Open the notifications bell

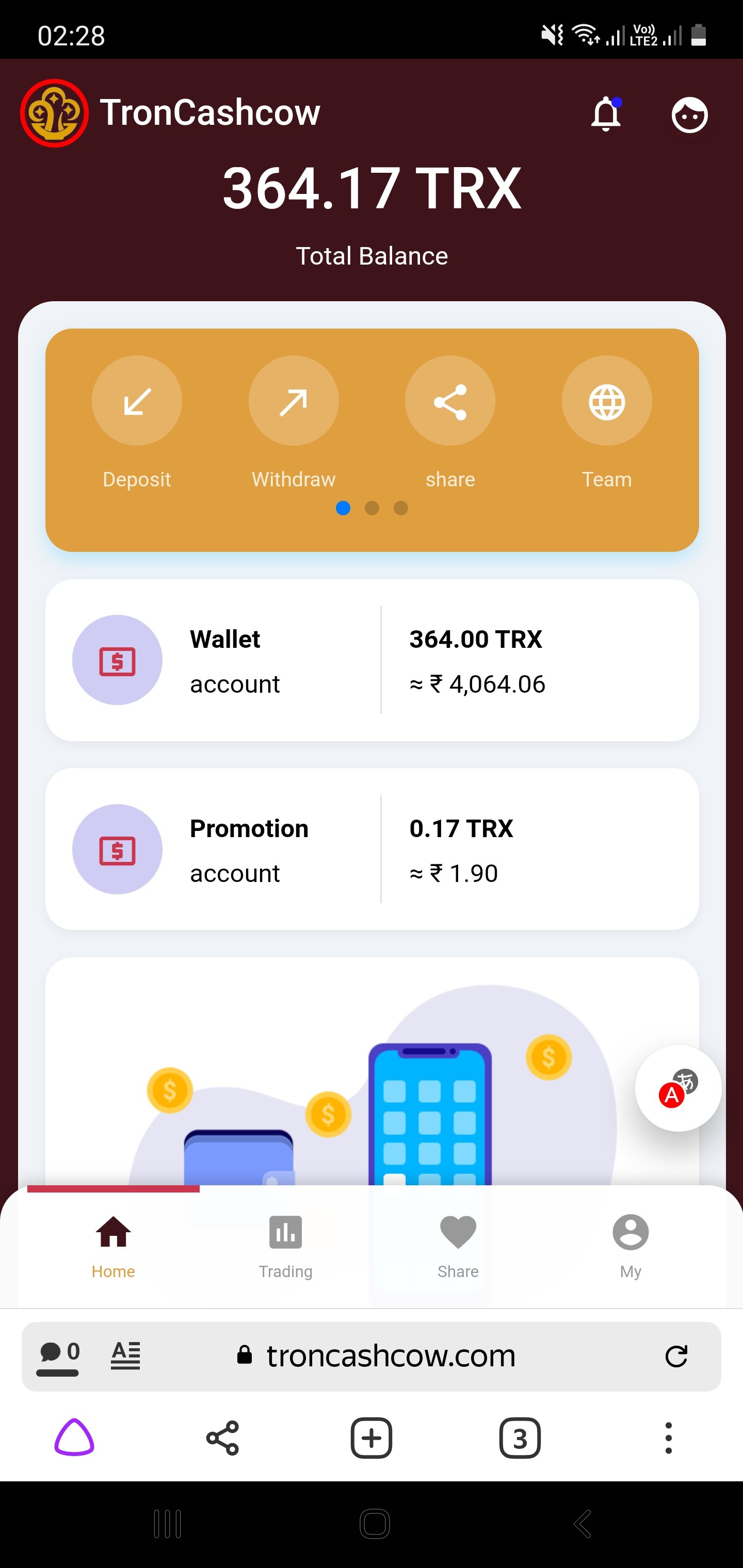606,114
